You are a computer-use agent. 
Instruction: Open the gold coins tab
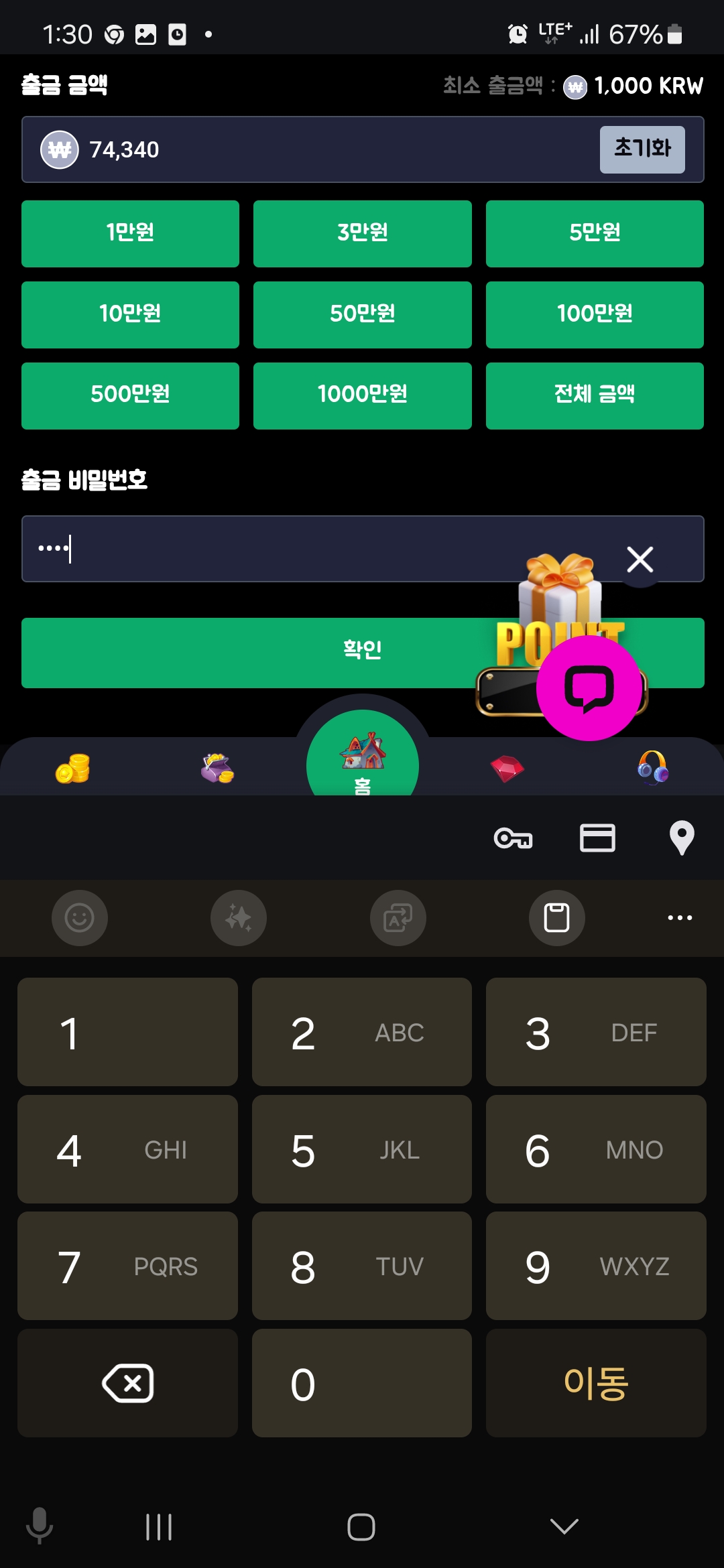pos(72,768)
